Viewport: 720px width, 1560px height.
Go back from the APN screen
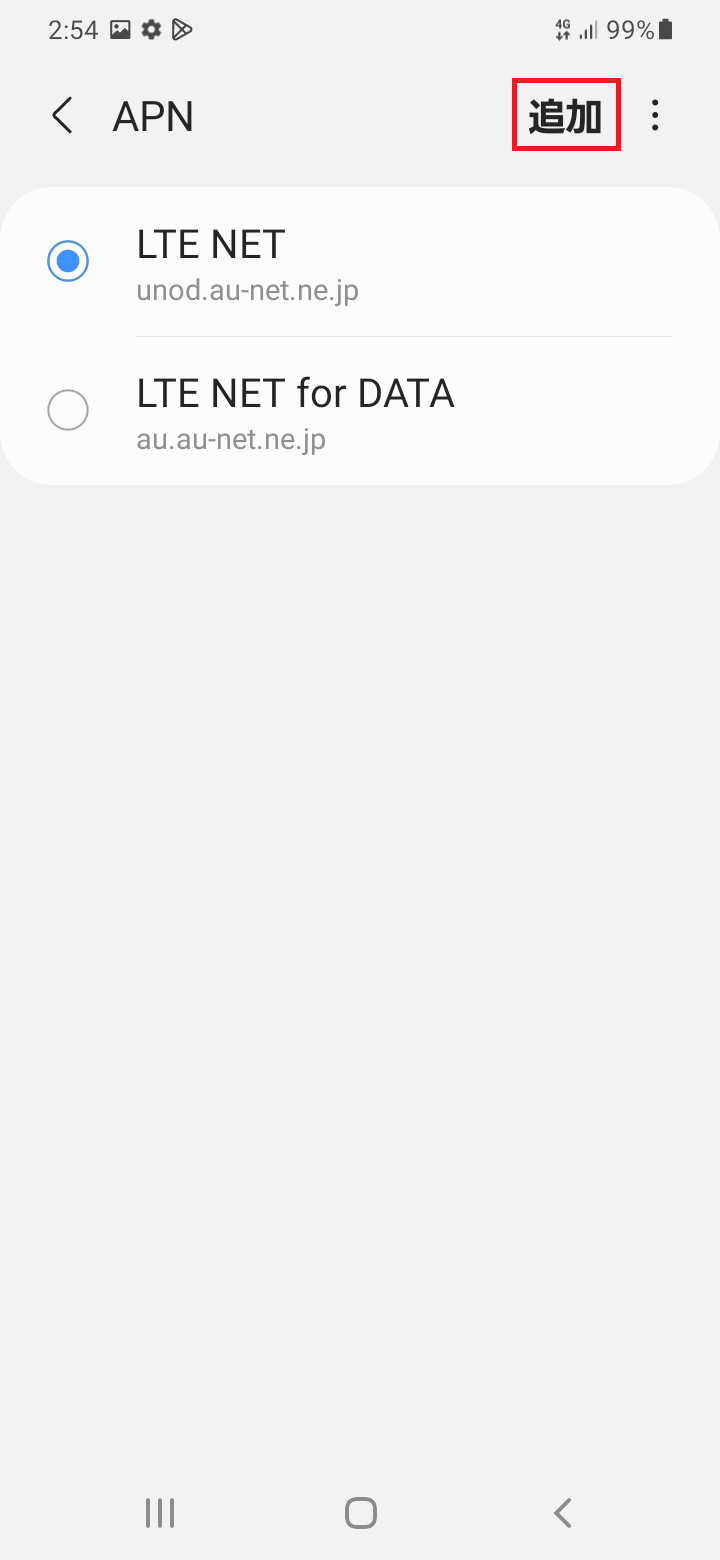click(63, 116)
